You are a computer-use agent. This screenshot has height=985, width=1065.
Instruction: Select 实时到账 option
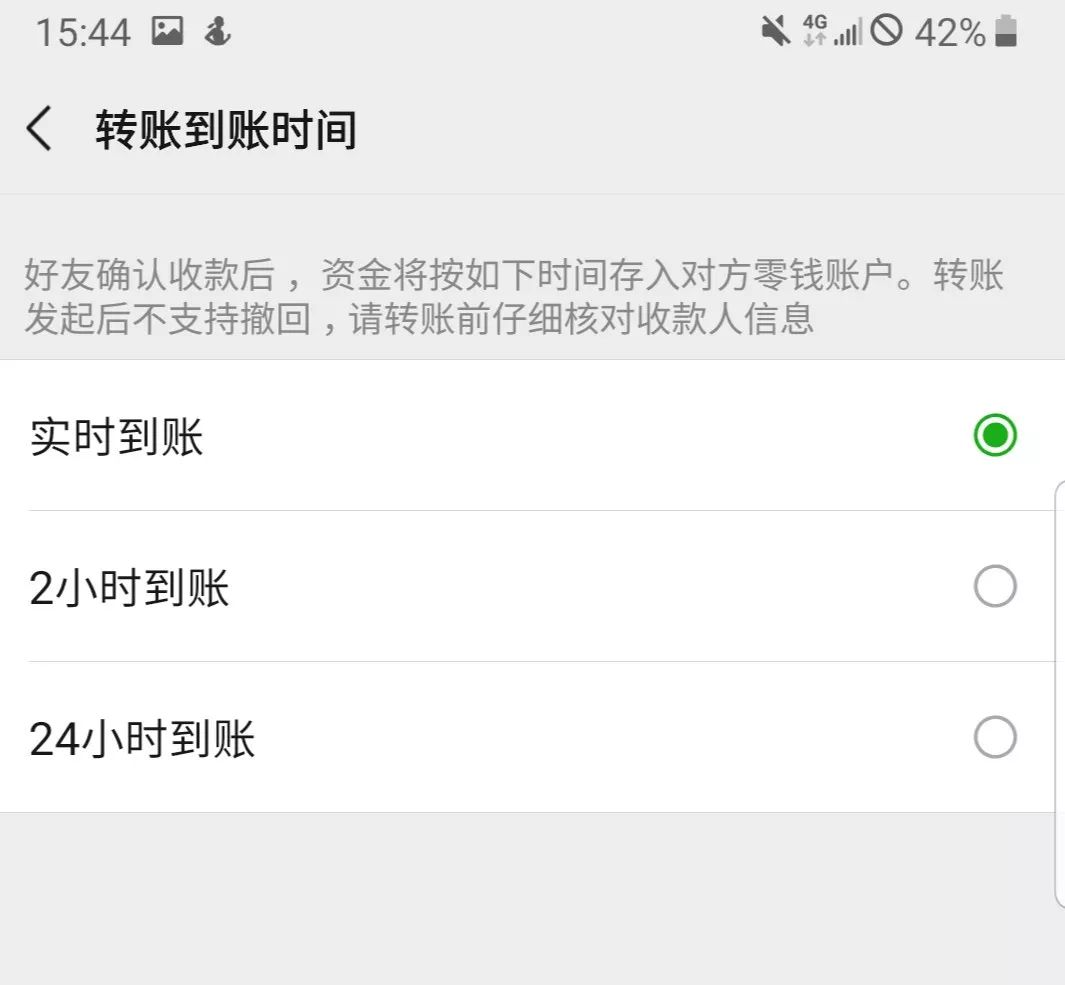(x=994, y=435)
